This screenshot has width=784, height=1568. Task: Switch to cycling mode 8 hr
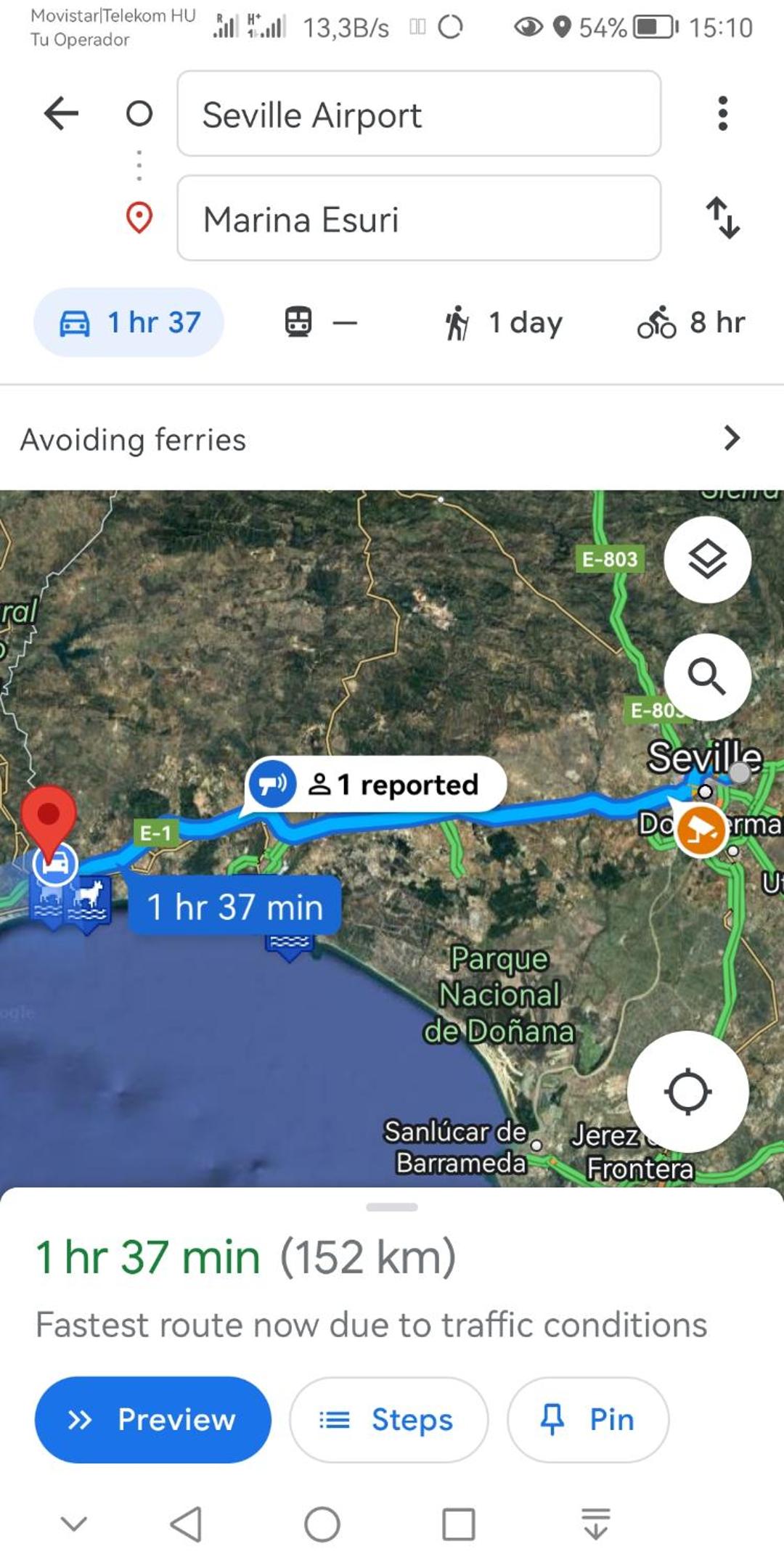coord(691,322)
